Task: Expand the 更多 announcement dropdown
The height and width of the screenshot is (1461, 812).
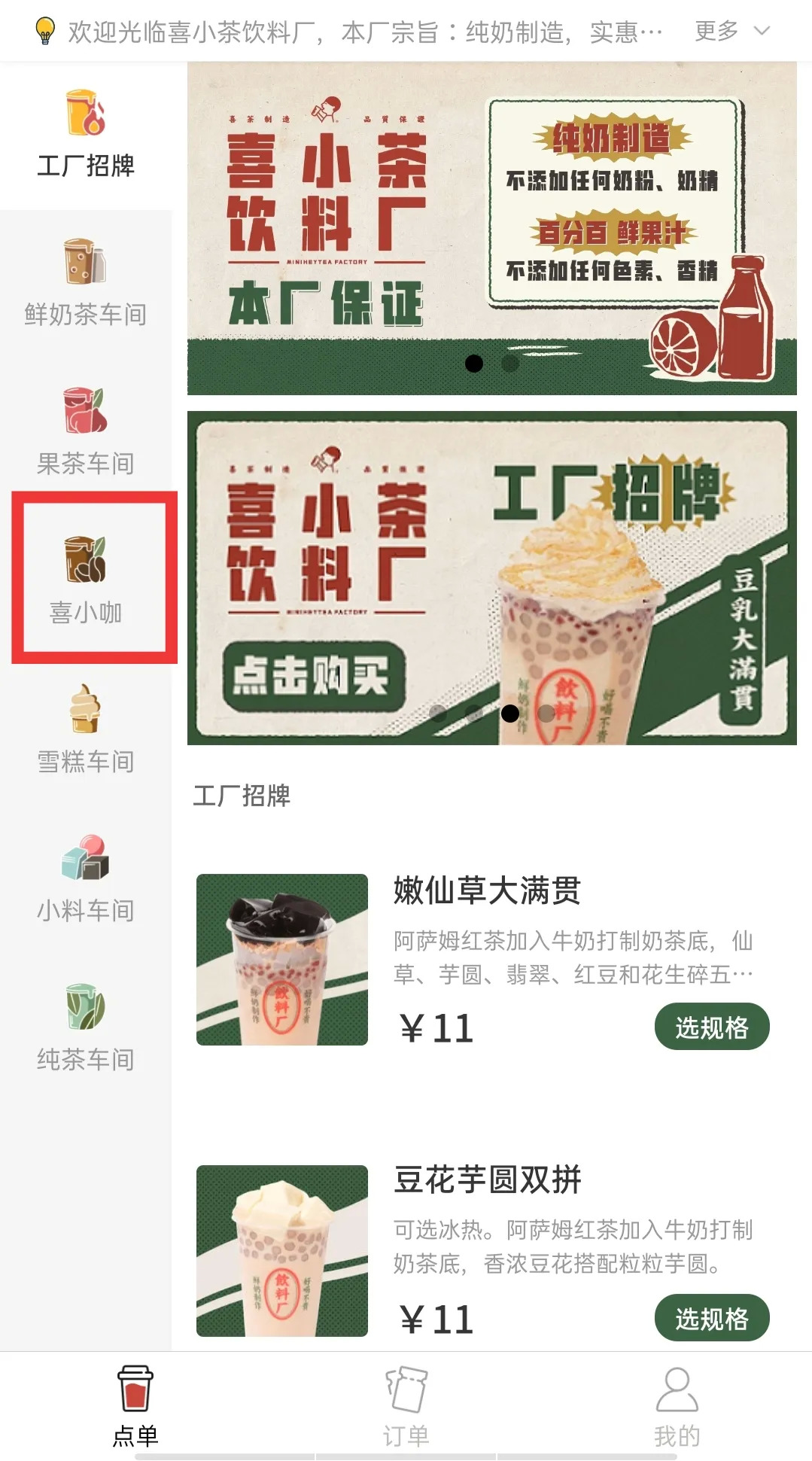Action: click(x=731, y=32)
